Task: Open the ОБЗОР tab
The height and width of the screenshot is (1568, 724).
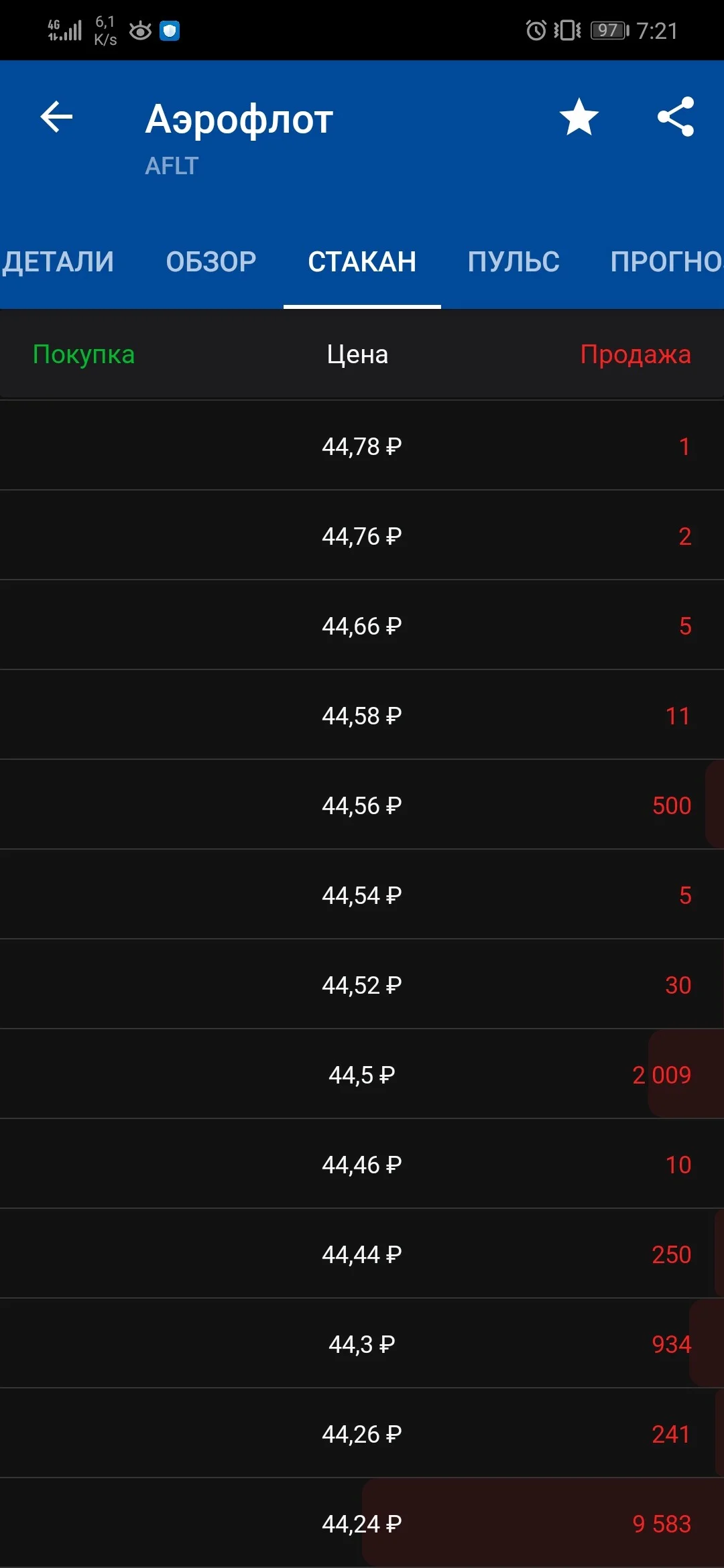Action: pos(211,262)
